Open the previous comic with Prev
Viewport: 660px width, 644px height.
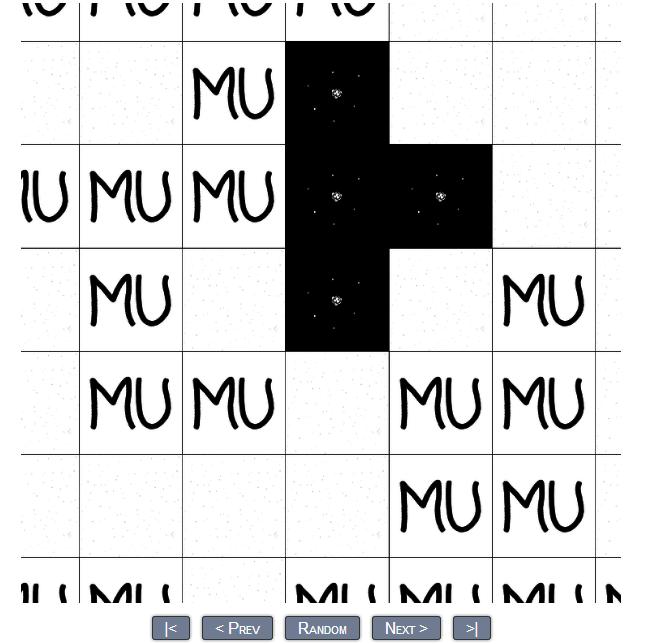[237, 628]
